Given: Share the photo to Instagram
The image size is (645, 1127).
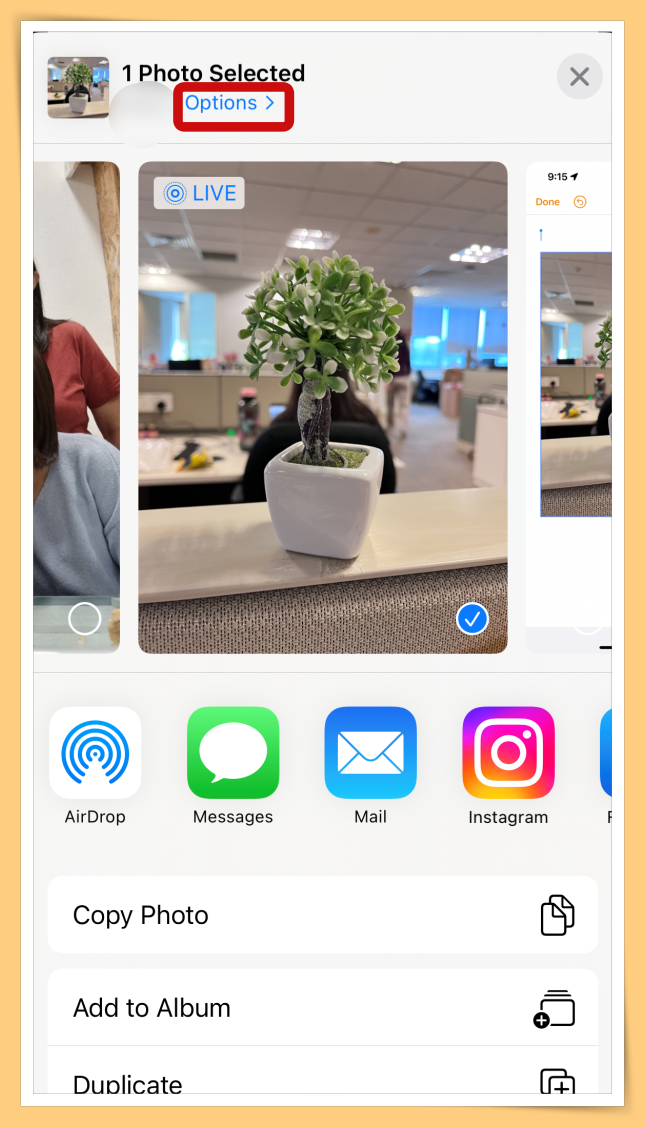Looking at the screenshot, I should [x=508, y=753].
